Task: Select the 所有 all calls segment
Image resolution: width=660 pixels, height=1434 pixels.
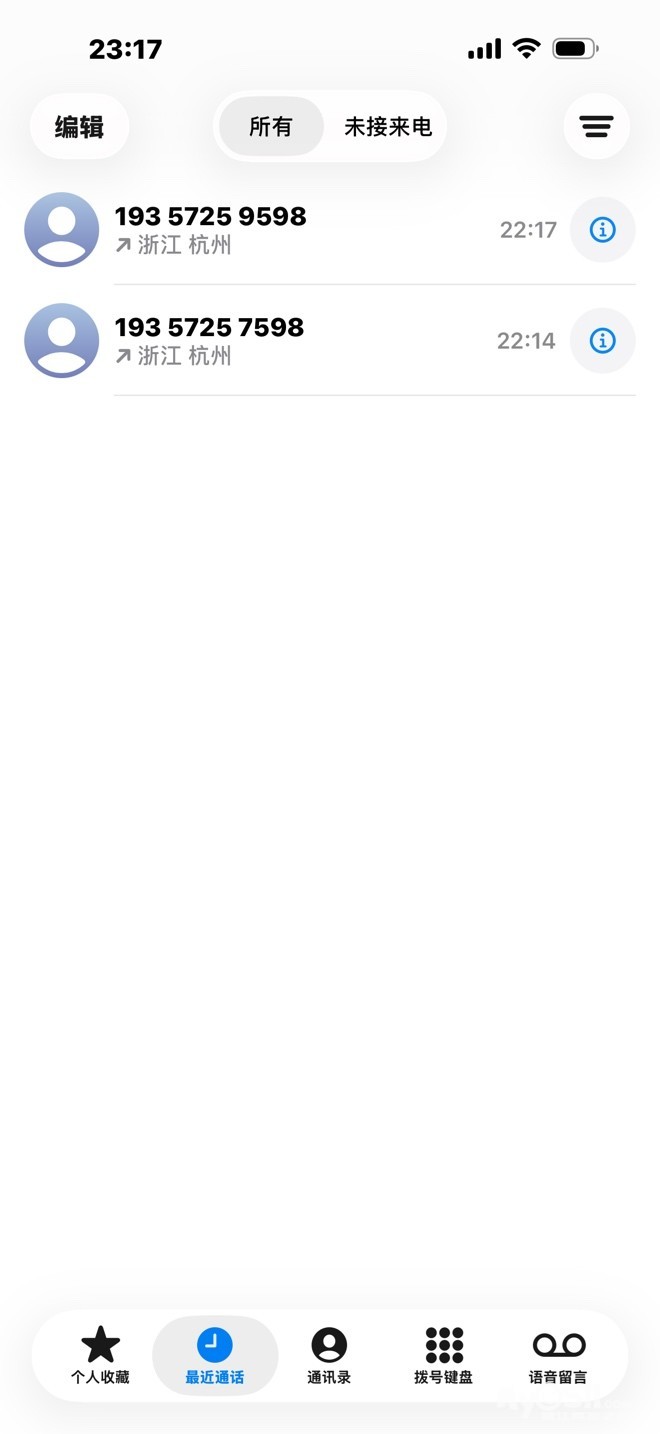Action: [271, 127]
